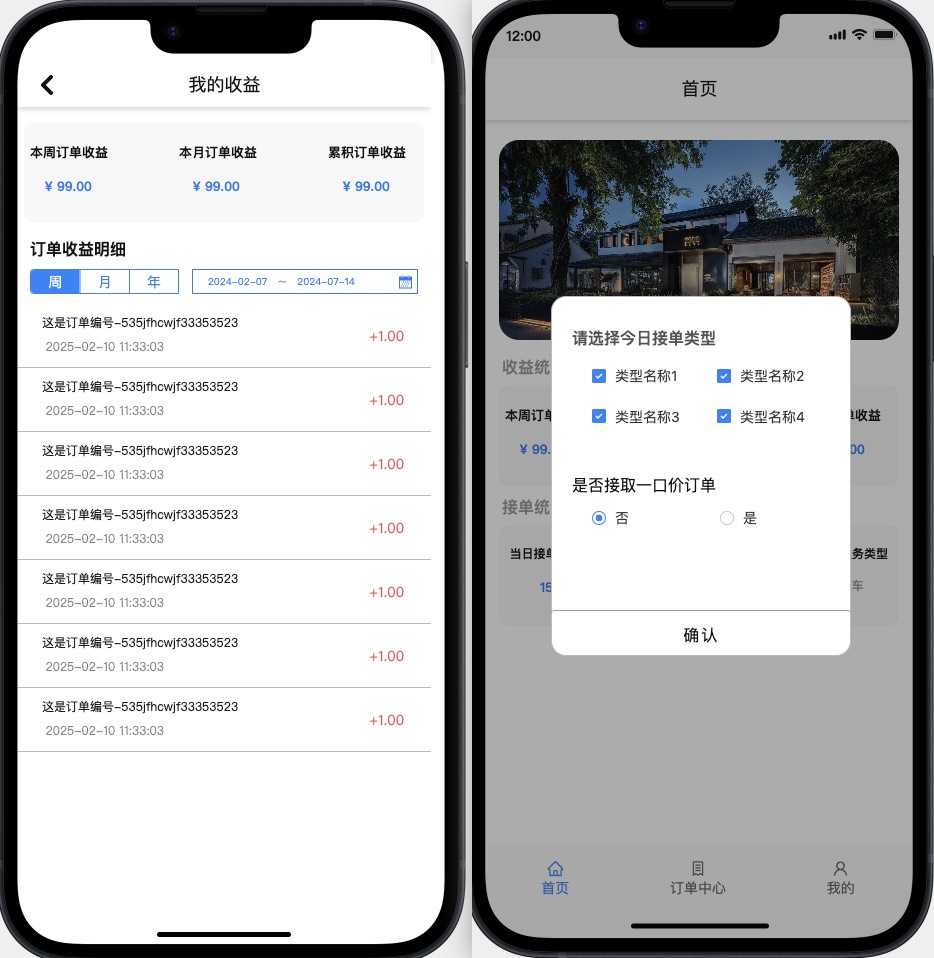Select 否 for 一口价订单
The height and width of the screenshot is (958, 934).
[x=599, y=518]
